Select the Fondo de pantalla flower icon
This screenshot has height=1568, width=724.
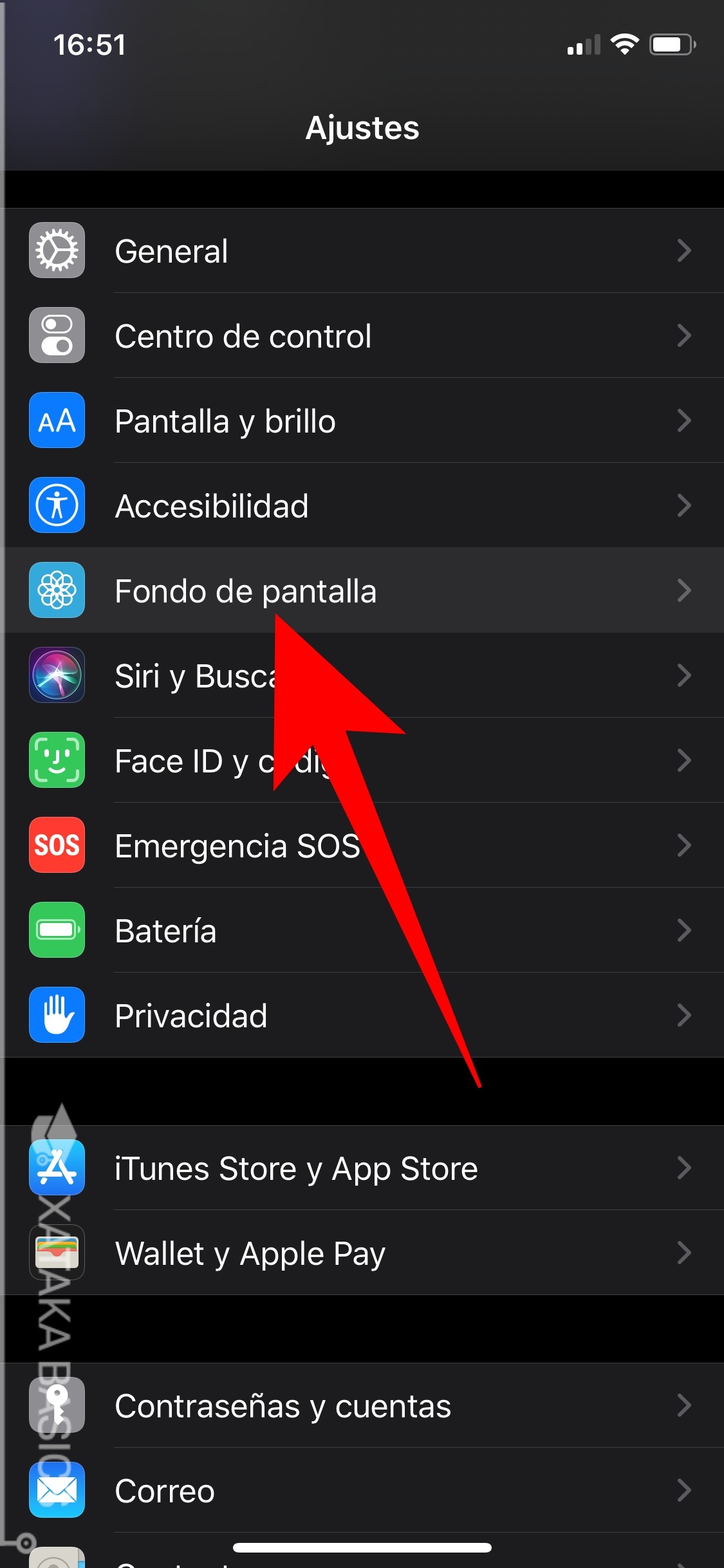[57, 591]
